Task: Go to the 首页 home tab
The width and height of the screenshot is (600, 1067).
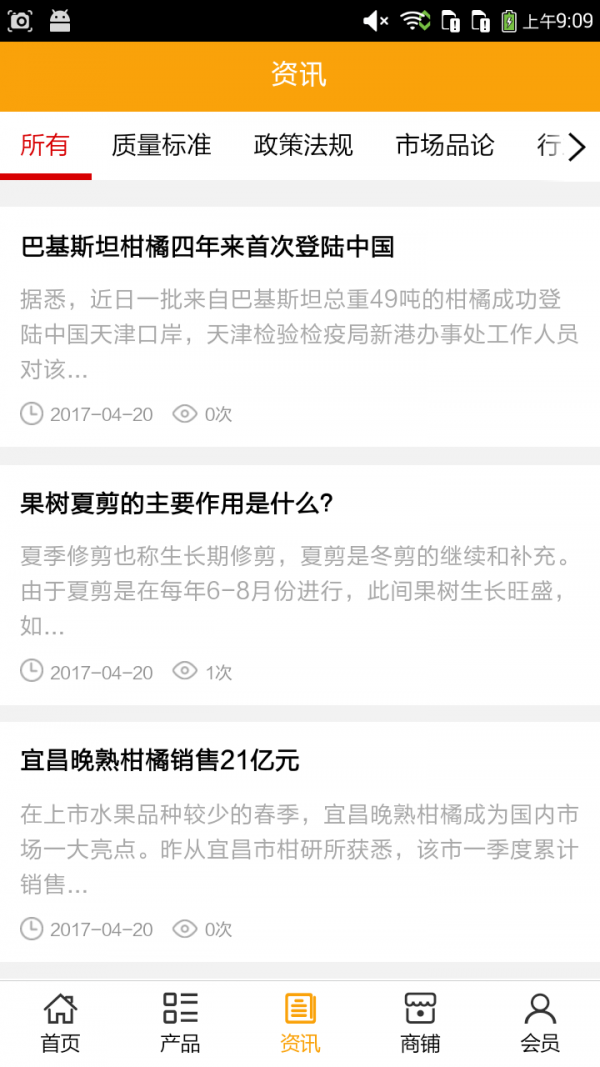Action: [x=60, y=1023]
